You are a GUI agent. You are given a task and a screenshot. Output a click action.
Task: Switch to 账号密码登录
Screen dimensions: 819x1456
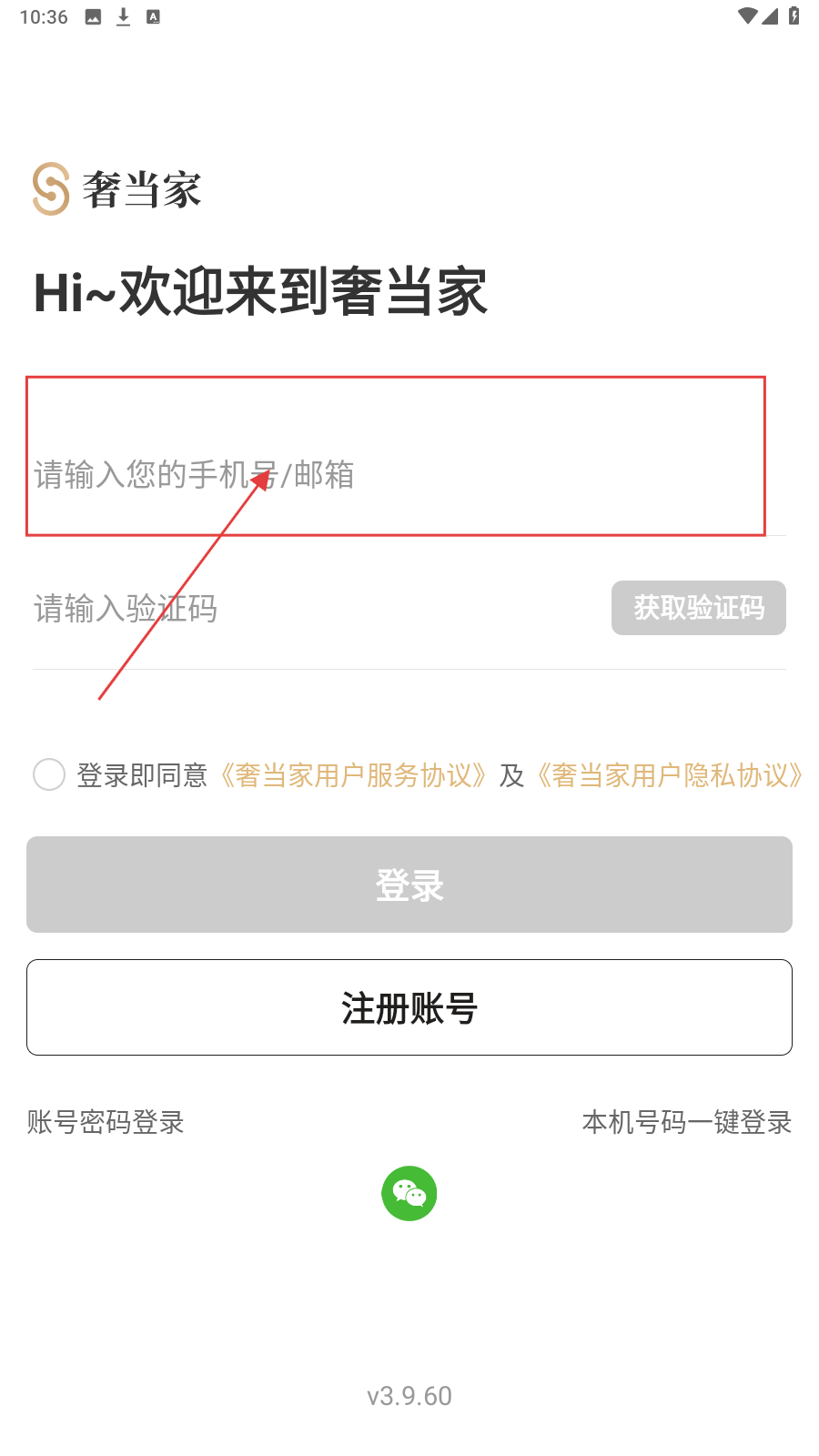[x=106, y=1122]
